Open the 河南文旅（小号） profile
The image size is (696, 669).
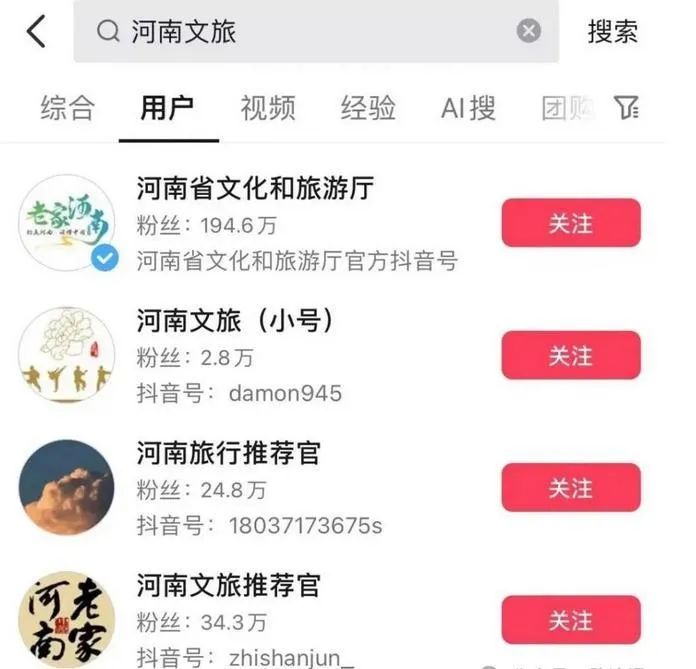(x=236, y=321)
